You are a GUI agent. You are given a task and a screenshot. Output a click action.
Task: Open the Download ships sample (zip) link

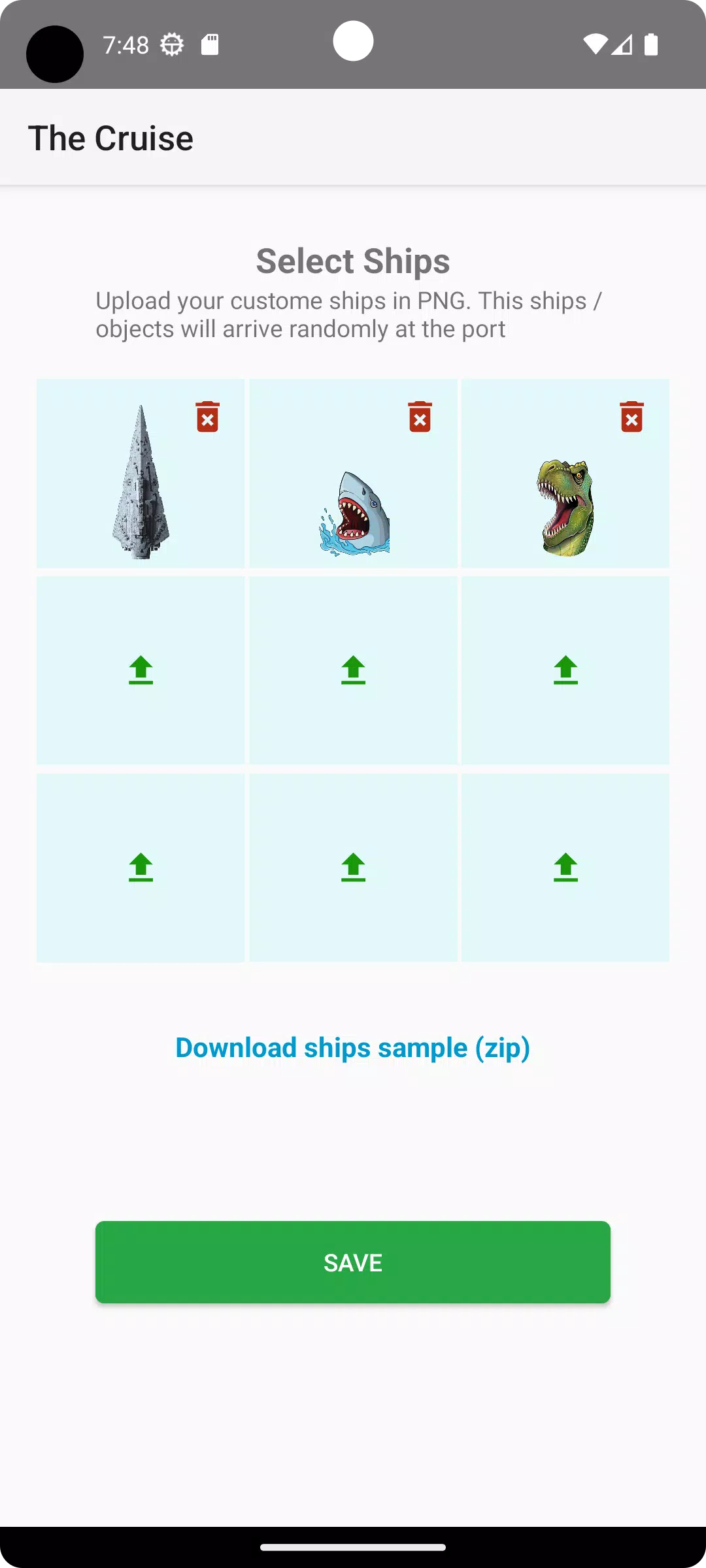click(x=353, y=1048)
